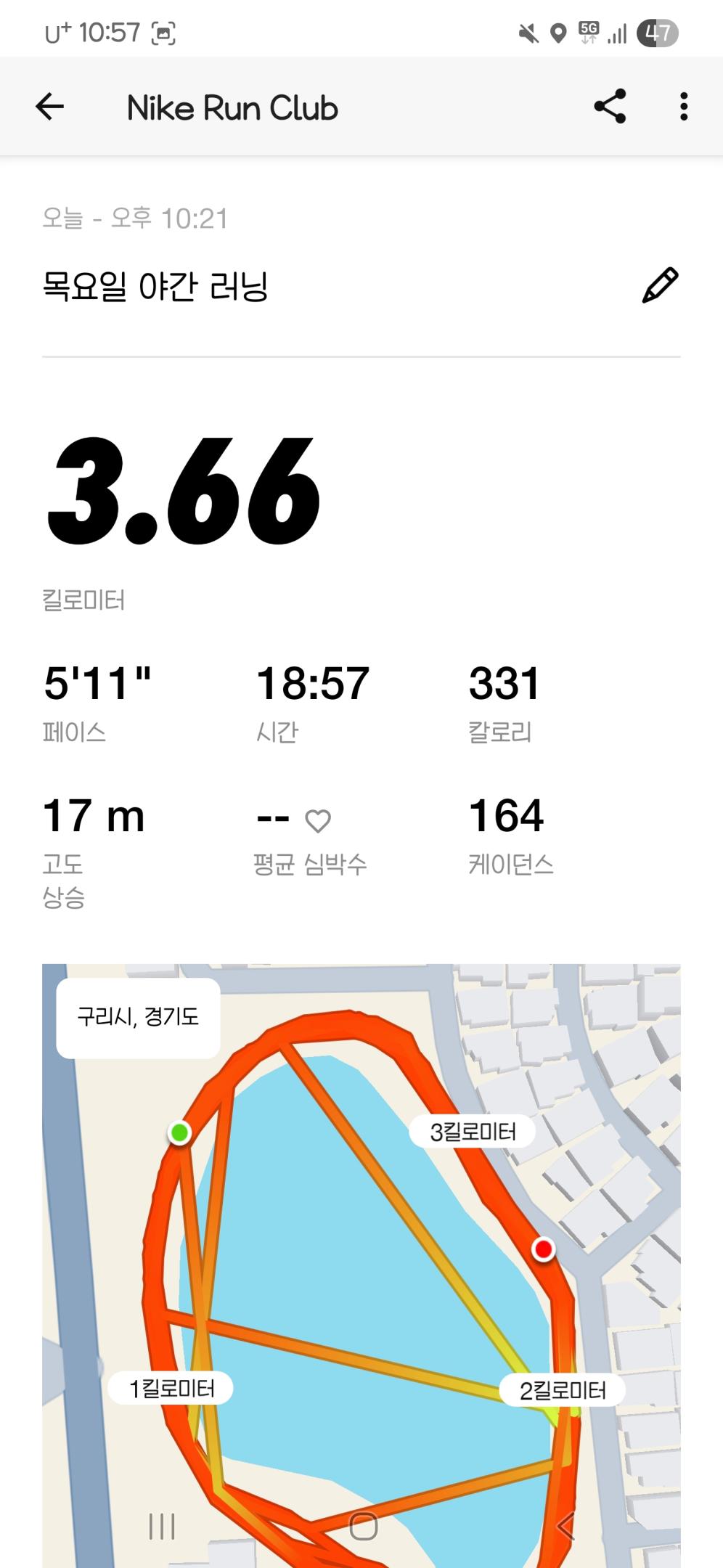Go back using the arrow icon
Viewport: 723px width, 1568px height.
(x=49, y=107)
